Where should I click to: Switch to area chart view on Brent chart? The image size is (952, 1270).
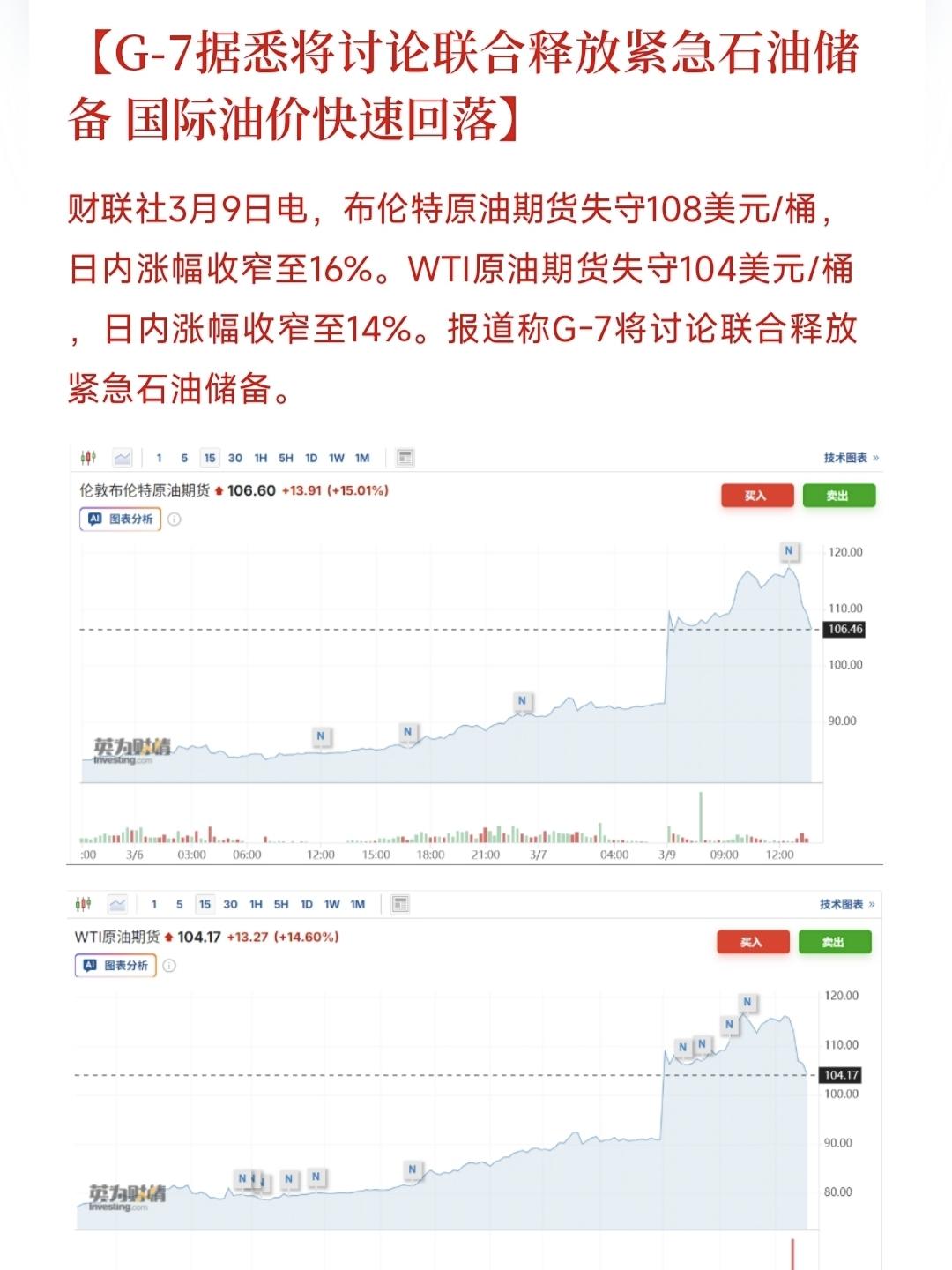coord(123,459)
